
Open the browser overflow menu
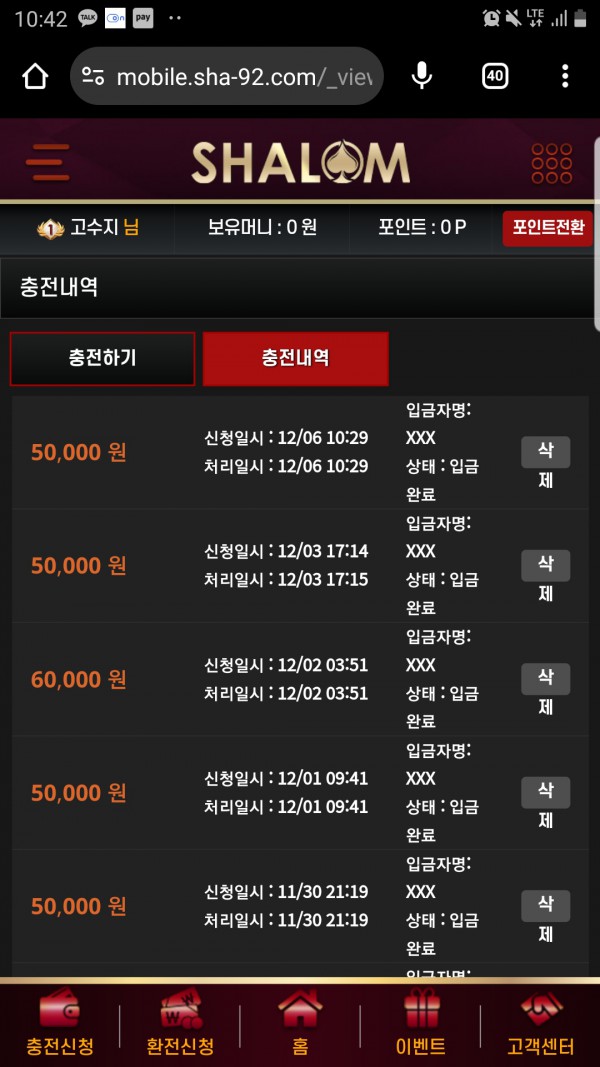click(565, 76)
